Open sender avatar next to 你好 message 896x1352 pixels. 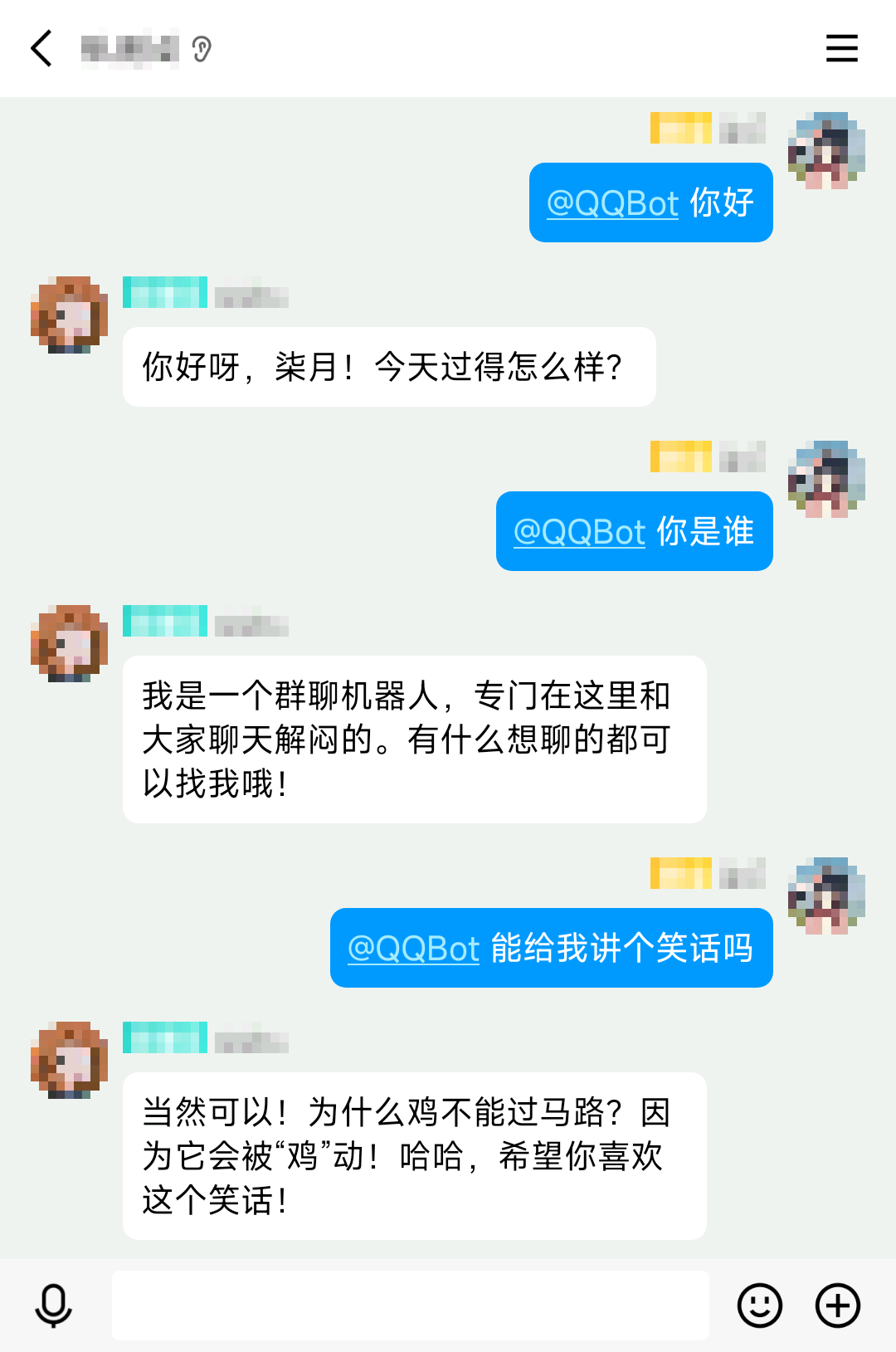pos(826,151)
